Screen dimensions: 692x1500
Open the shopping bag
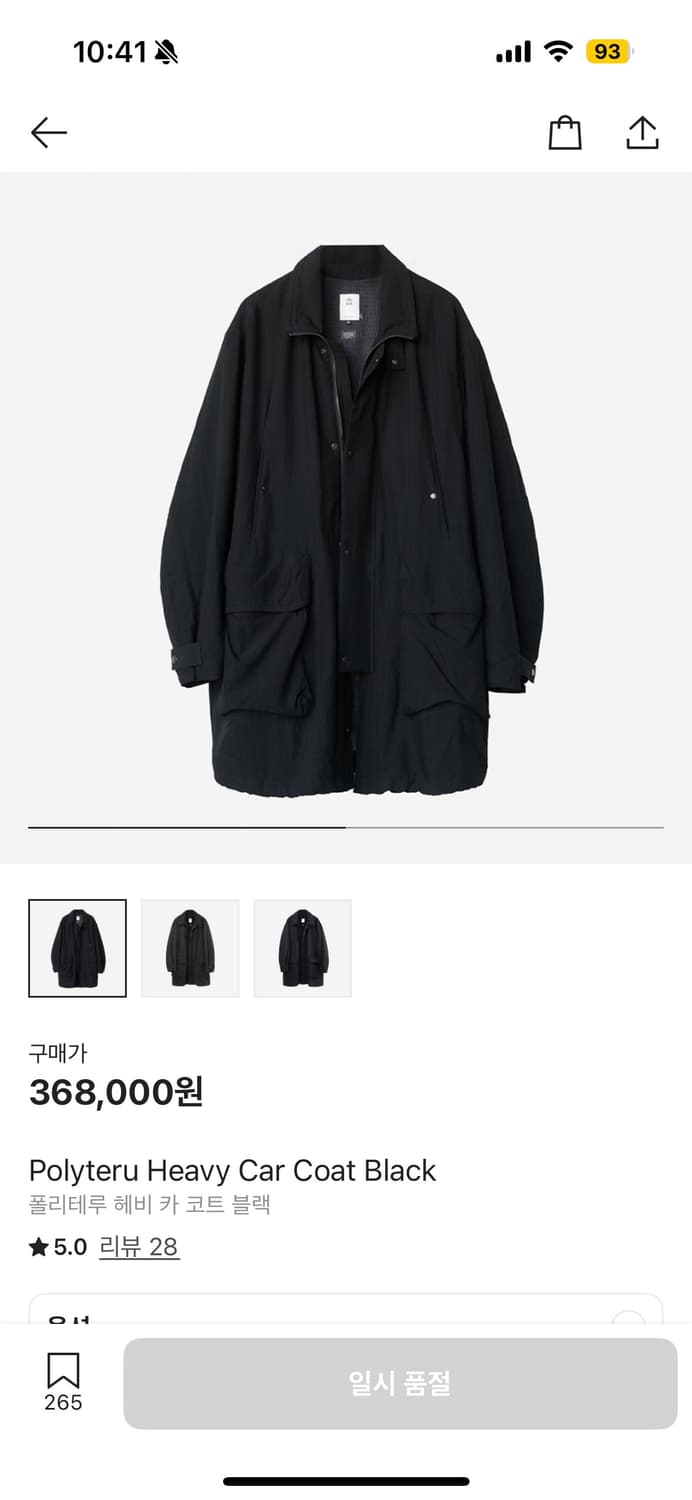point(565,133)
